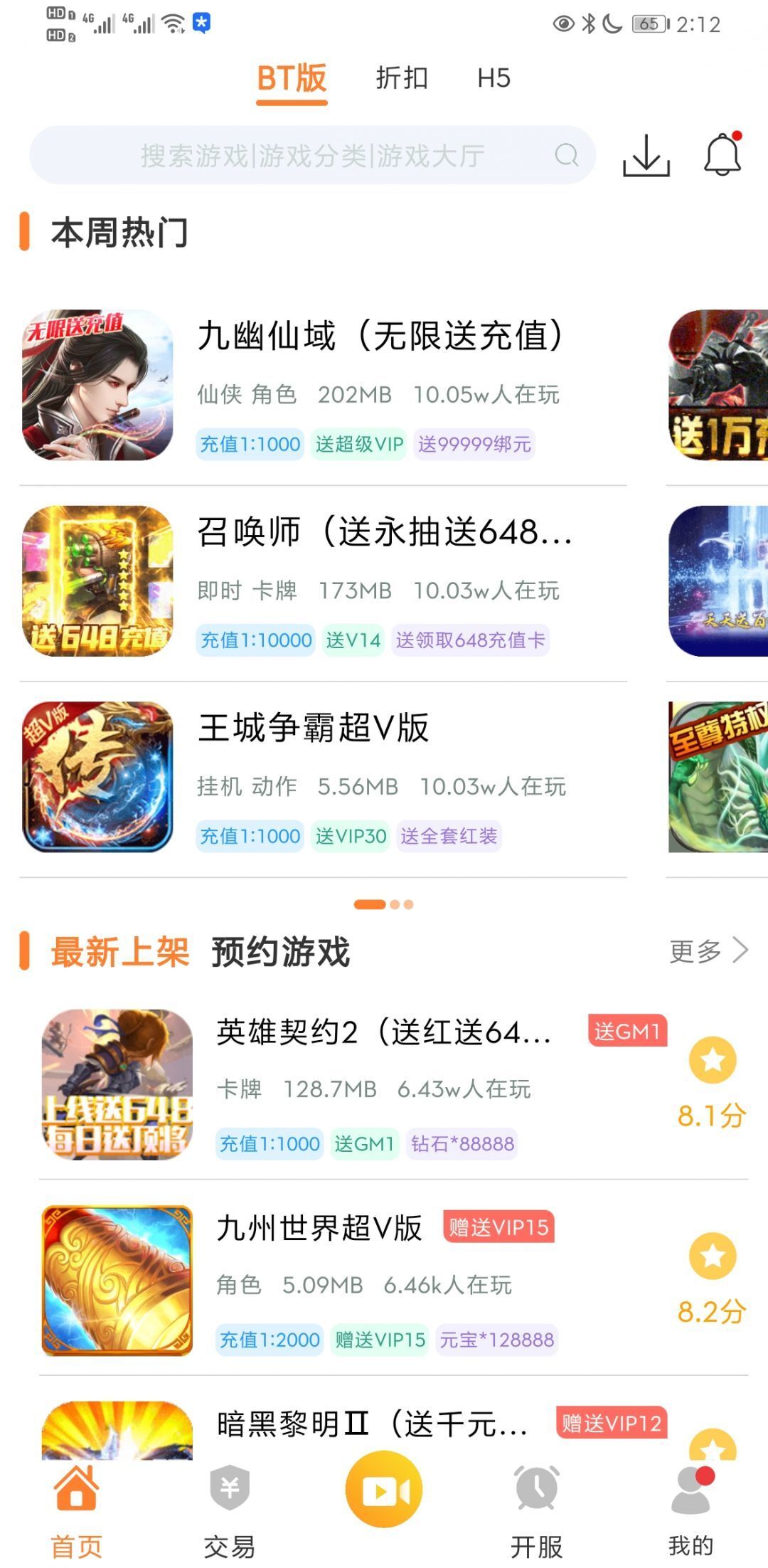Switch to the 折扣 tab

[400, 80]
